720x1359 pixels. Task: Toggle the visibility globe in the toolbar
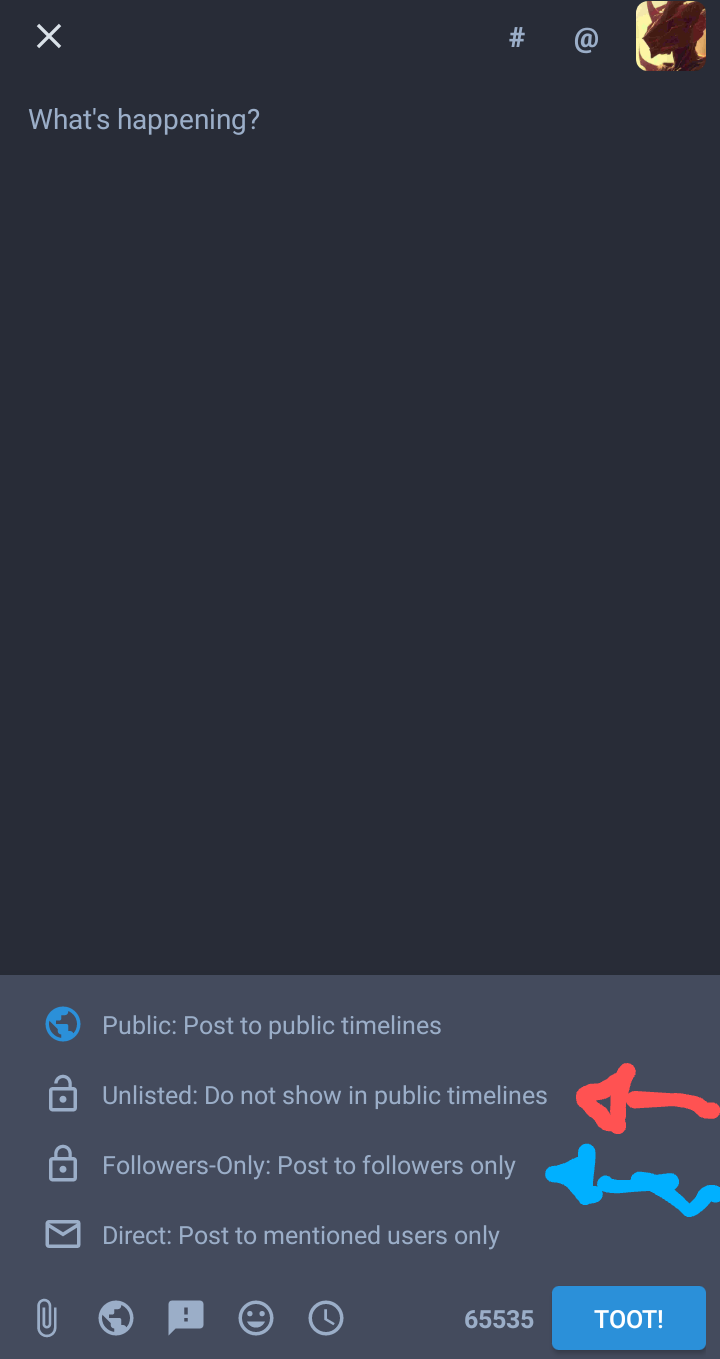[116, 1318]
